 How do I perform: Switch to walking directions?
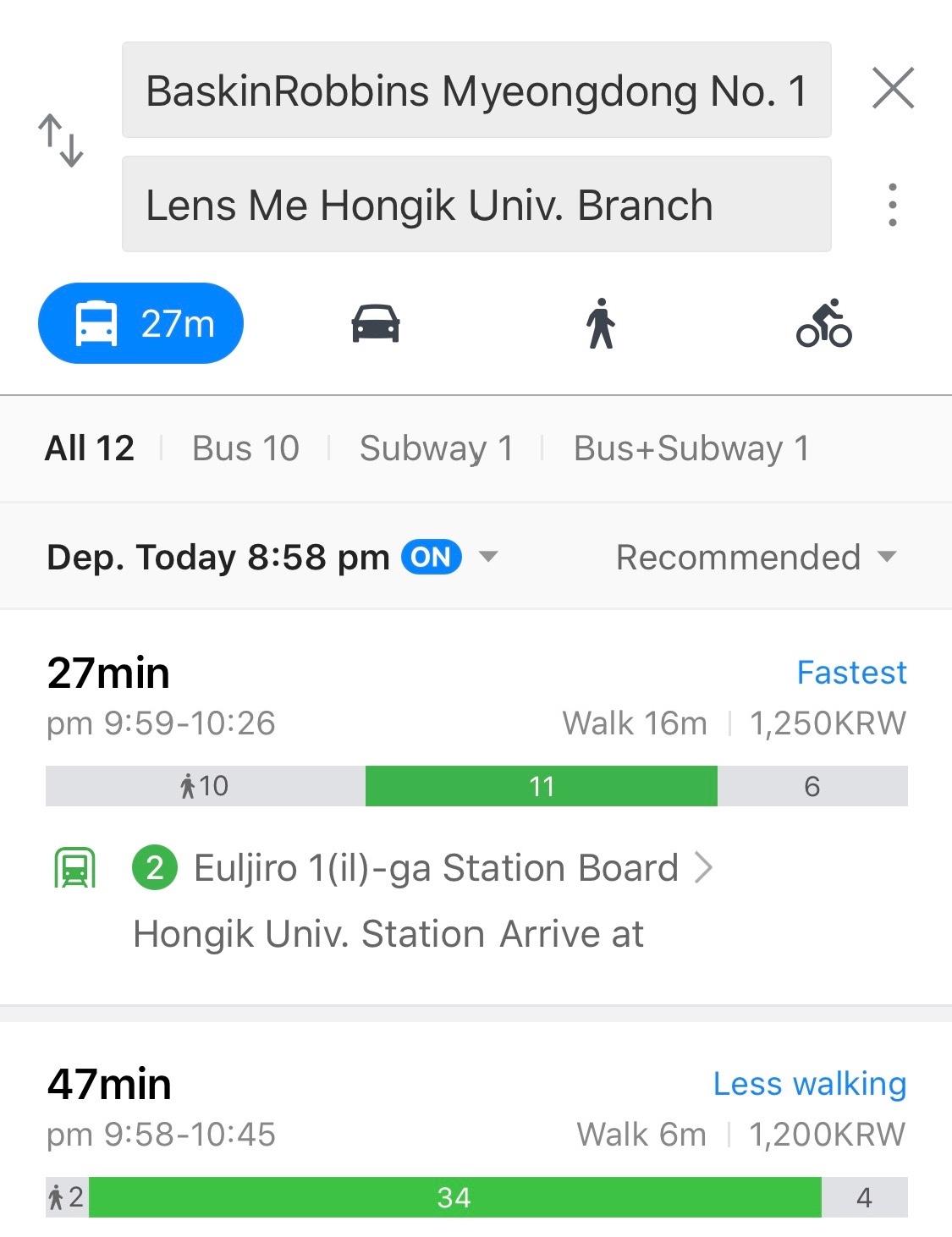(600, 323)
